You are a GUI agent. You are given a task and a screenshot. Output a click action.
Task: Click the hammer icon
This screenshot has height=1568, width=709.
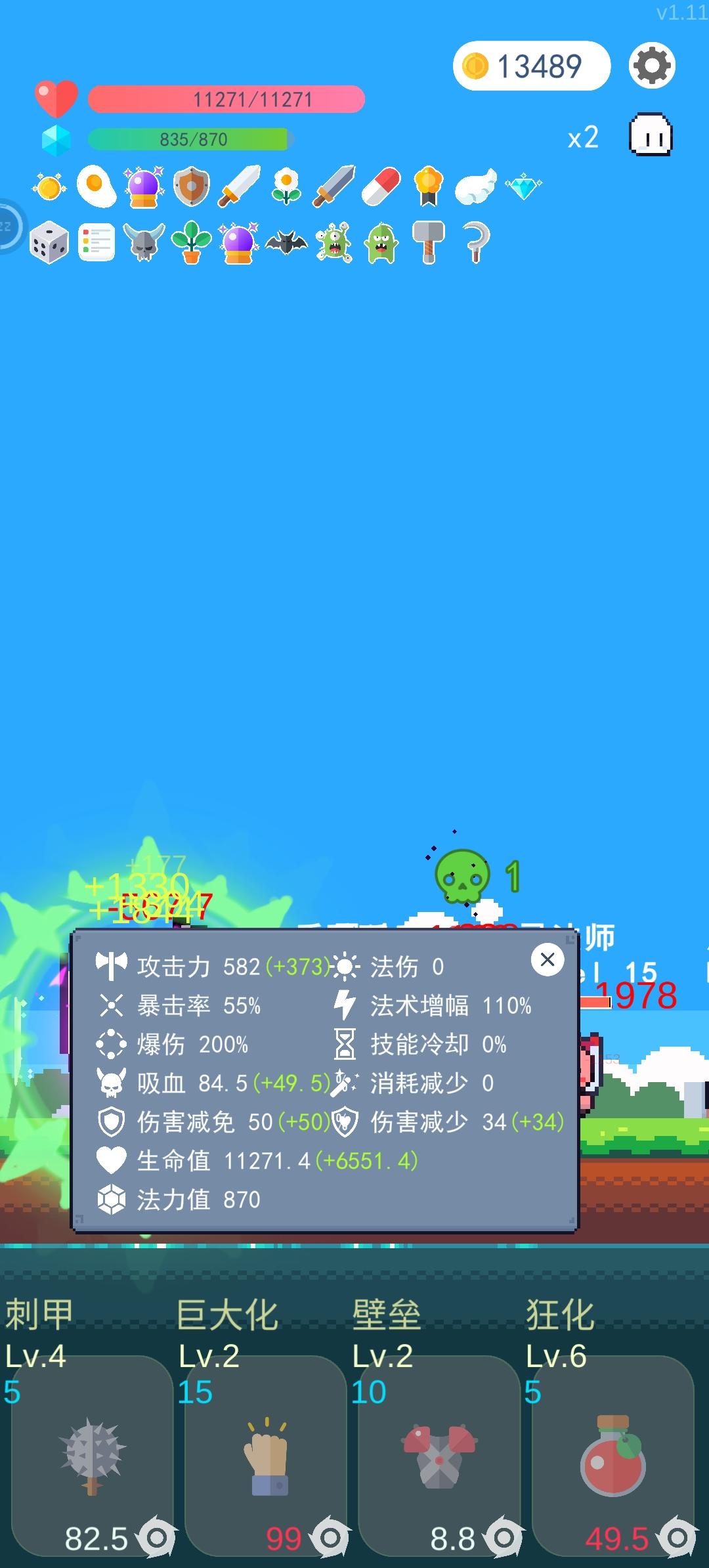point(428,244)
